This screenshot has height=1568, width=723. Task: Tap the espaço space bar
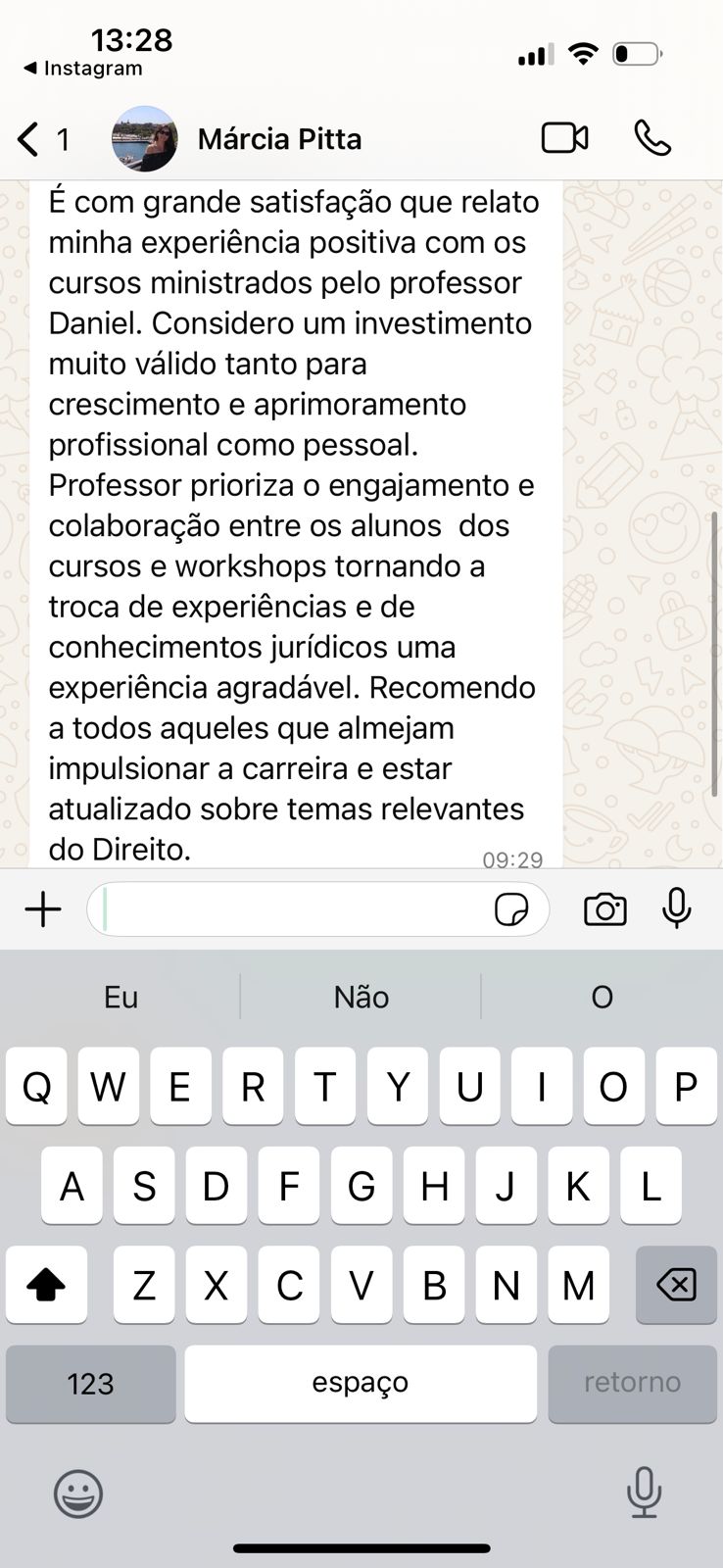pyautogui.click(x=361, y=1383)
